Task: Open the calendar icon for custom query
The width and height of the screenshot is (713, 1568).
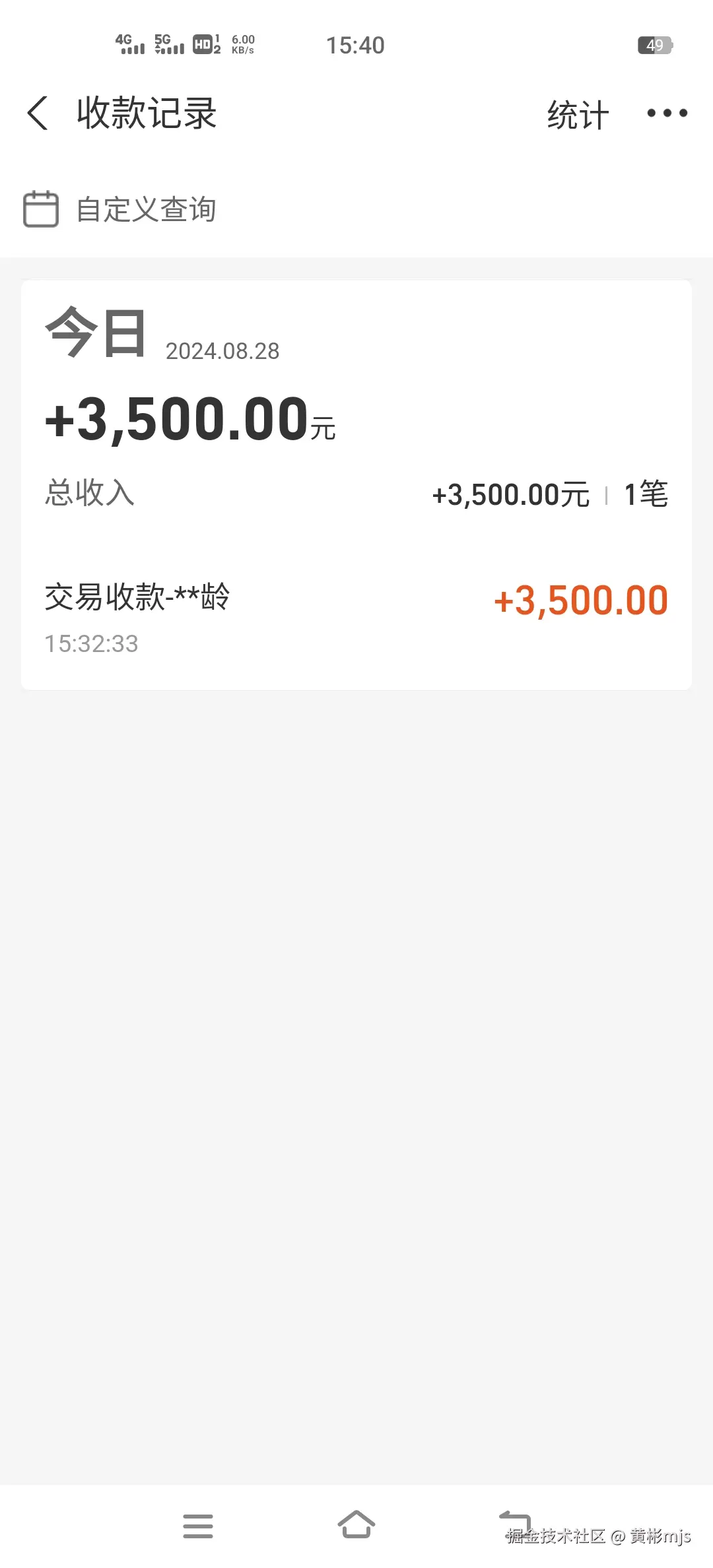Action: click(40, 210)
